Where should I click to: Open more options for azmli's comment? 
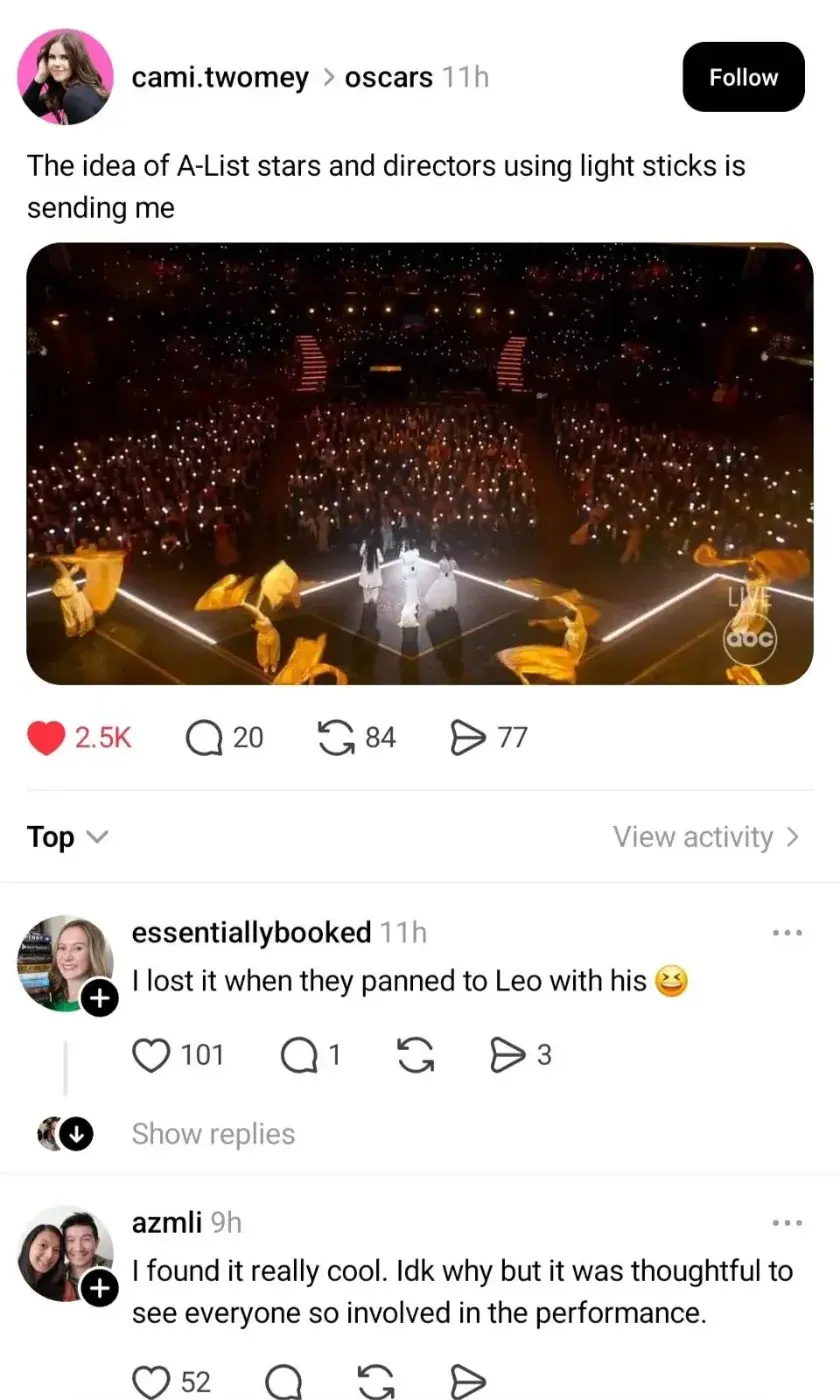click(787, 1222)
